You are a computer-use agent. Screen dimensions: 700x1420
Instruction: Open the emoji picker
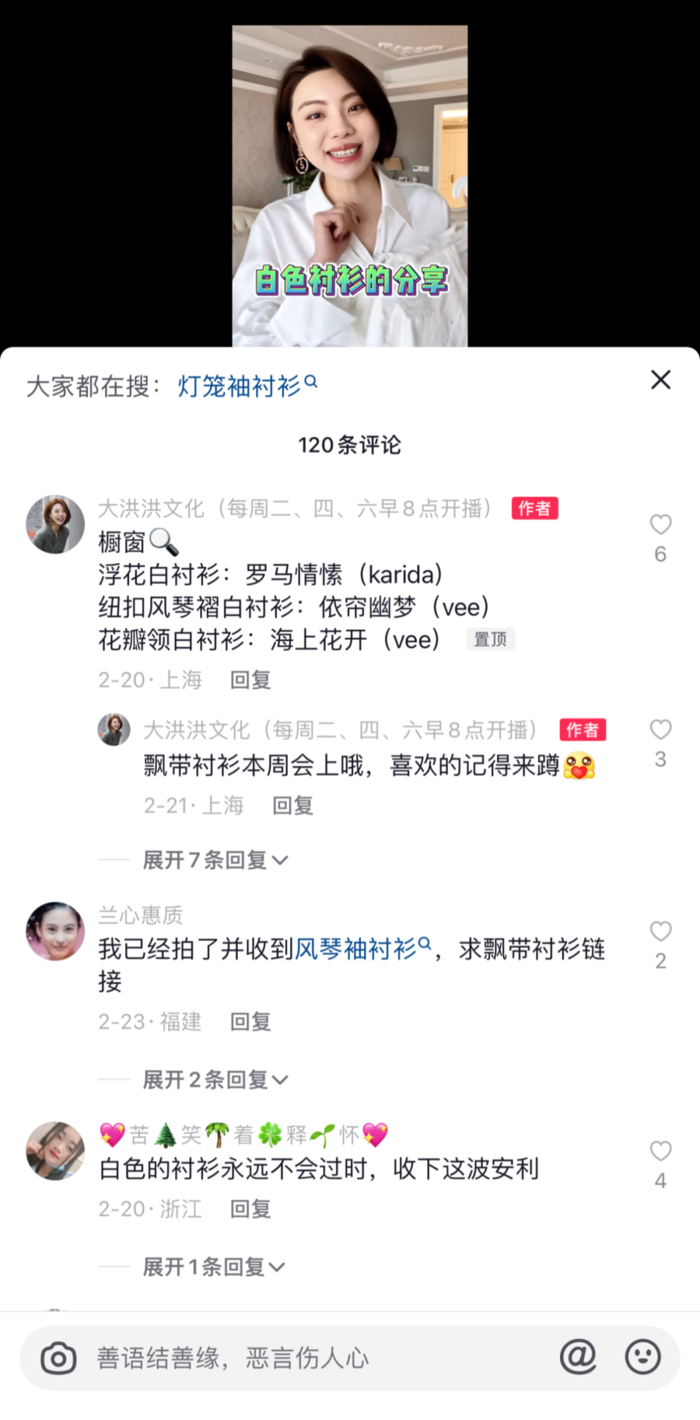pyautogui.click(x=643, y=1357)
